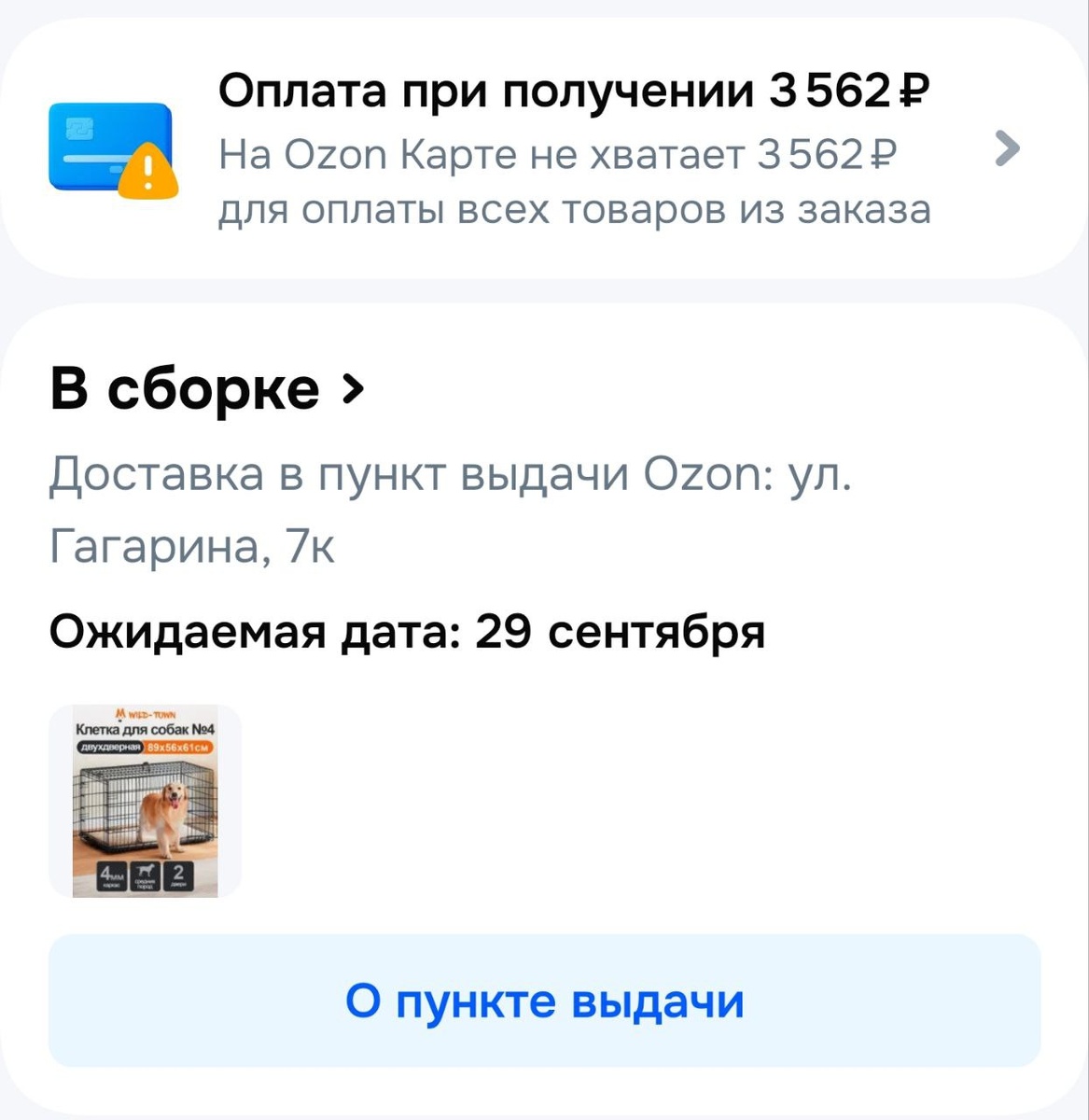1089x1120 pixels.
Task: Open the В сборке order status
Action: tap(206, 389)
